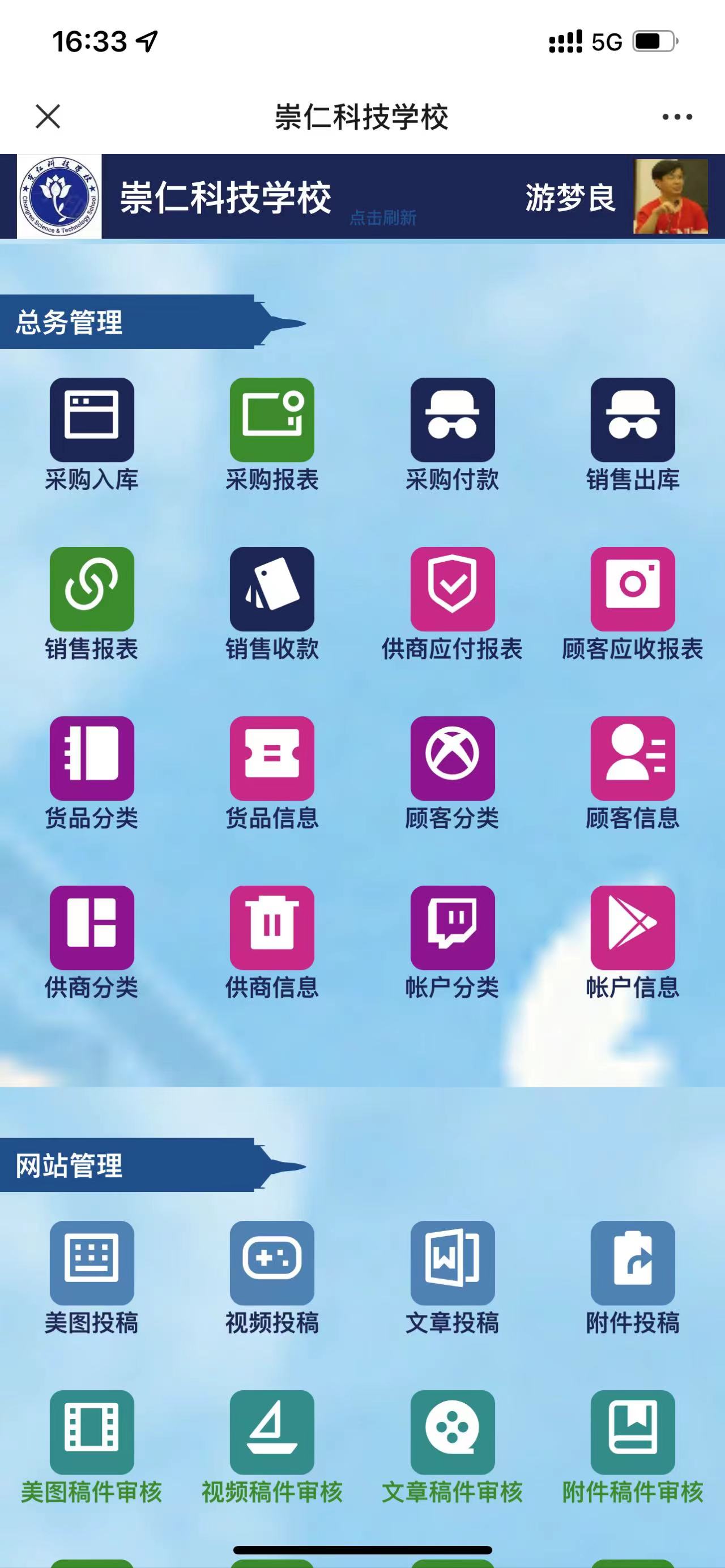The width and height of the screenshot is (725, 1568).
Task: Open the three-dot overflow menu
Action: (x=677, y=117)
